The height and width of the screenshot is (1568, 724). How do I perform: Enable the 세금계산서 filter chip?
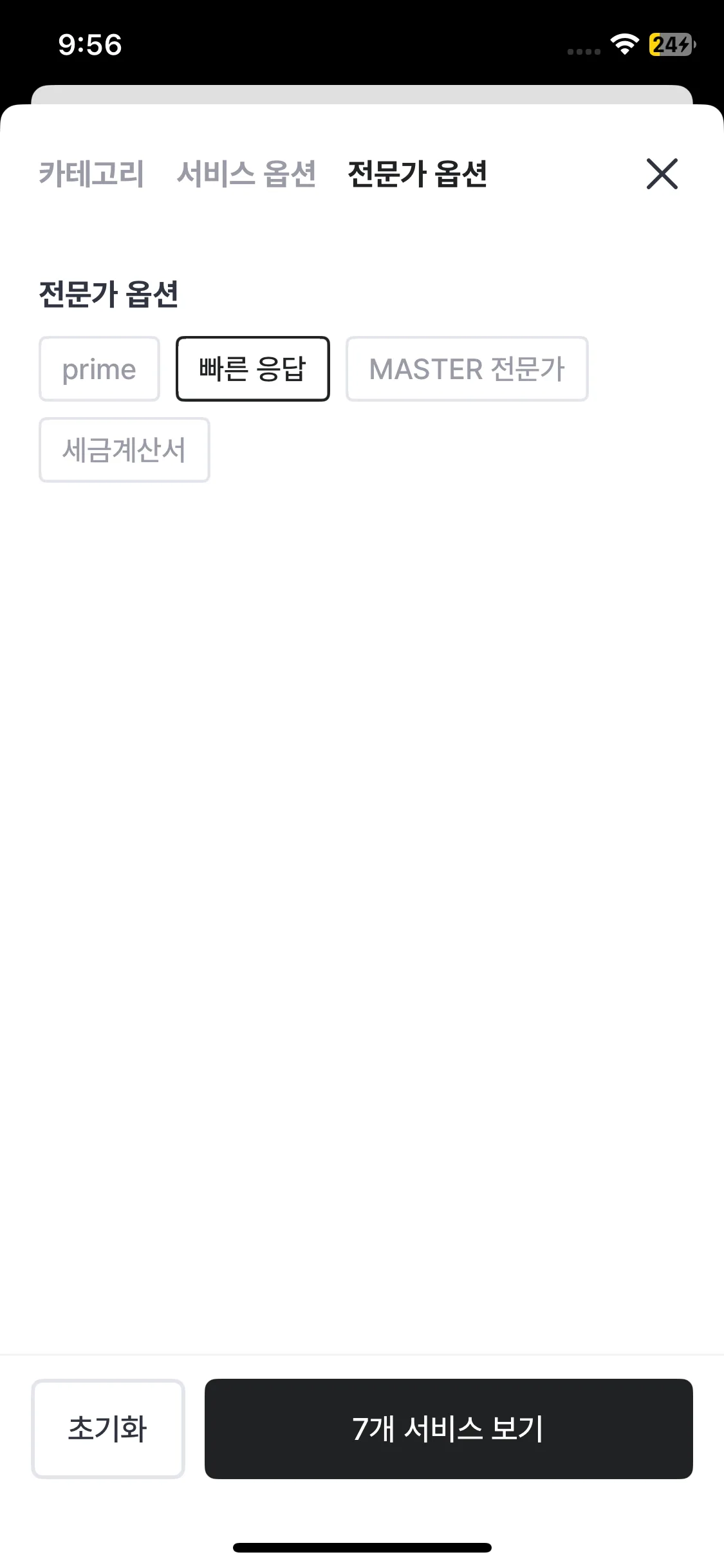[124, 450]
